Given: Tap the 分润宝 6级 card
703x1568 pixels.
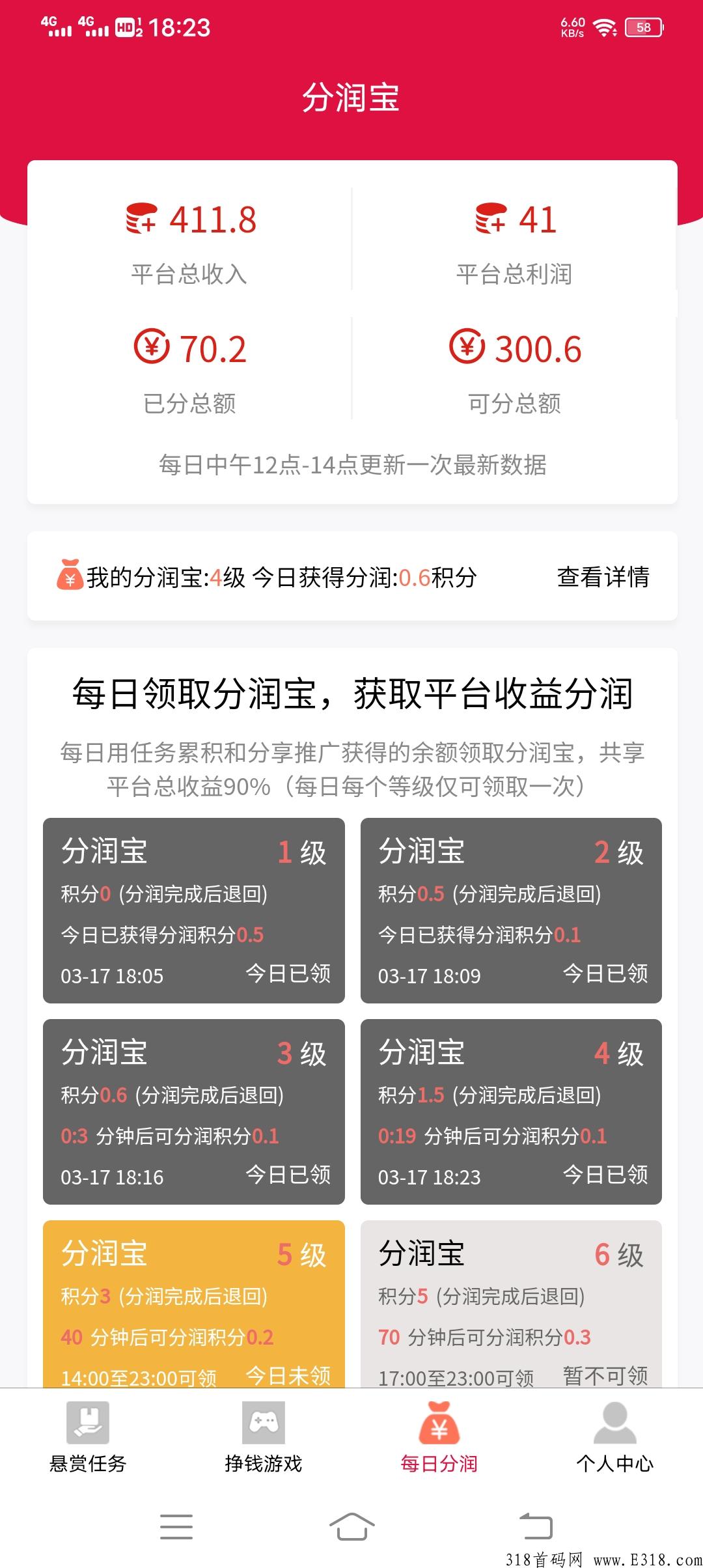Looking at the screenshot, I should click(x=511, y=1304).
